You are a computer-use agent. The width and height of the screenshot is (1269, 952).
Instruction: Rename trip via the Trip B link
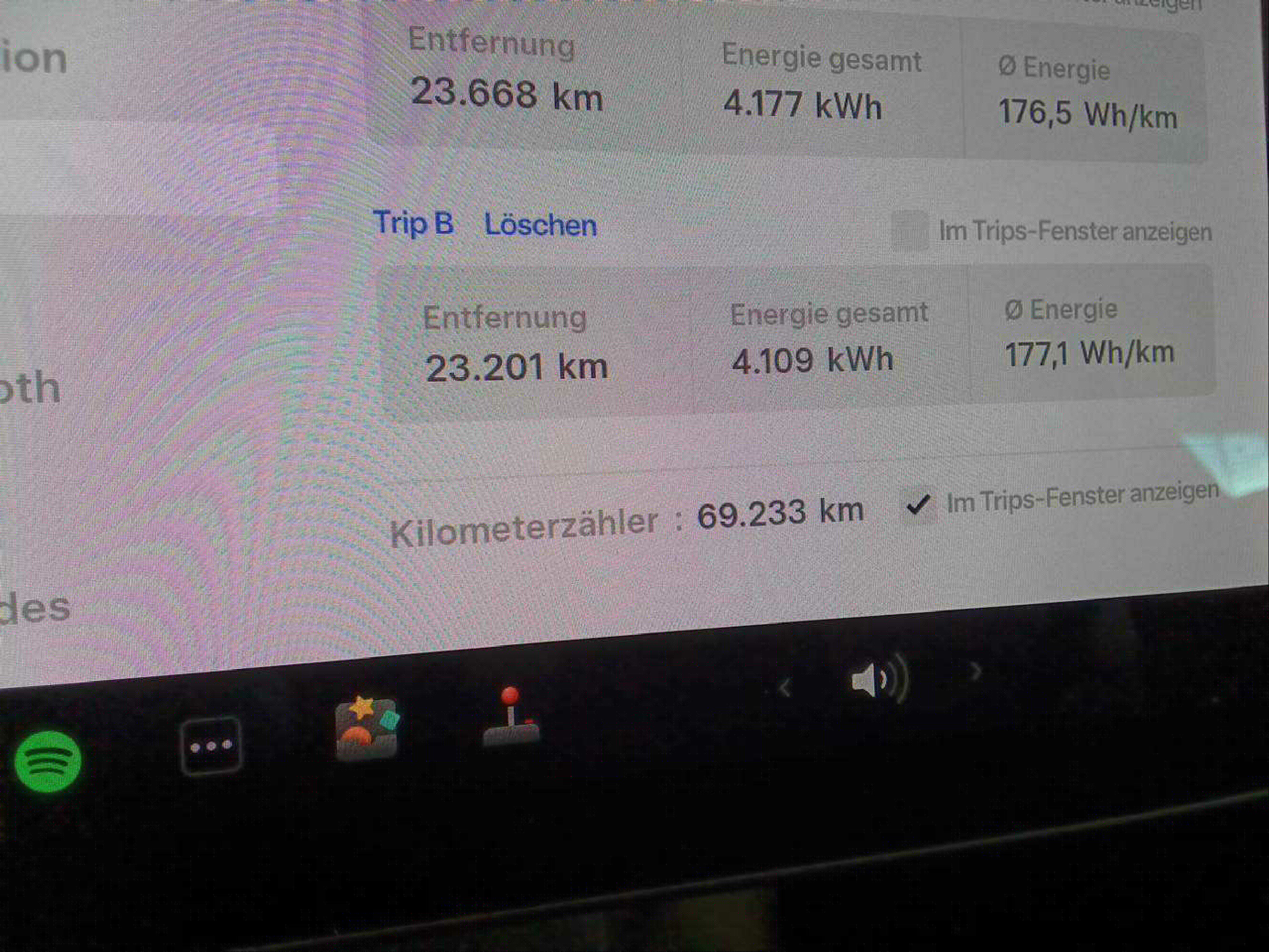[413, 223]
